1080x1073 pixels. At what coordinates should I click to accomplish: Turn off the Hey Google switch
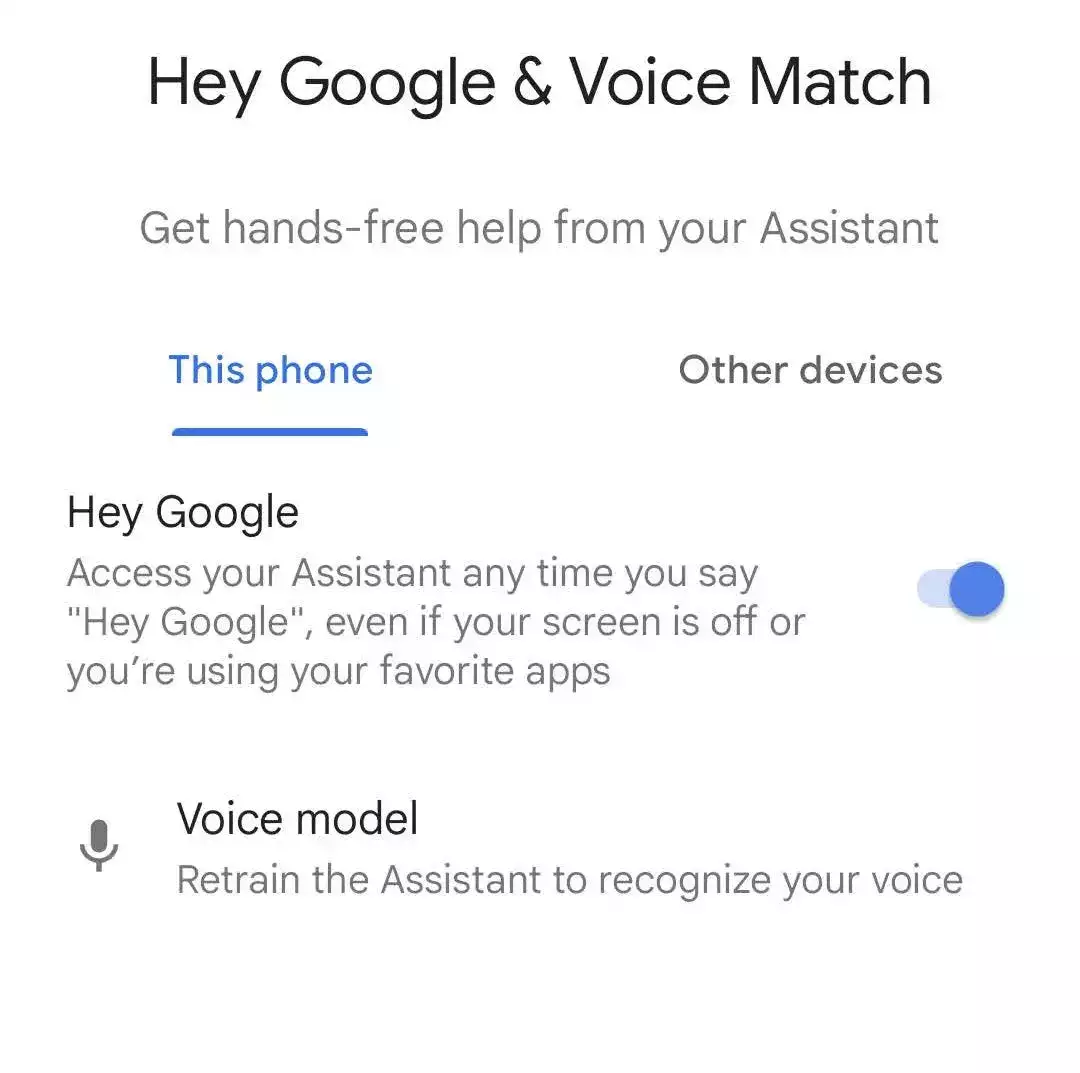tap(961, 589)
